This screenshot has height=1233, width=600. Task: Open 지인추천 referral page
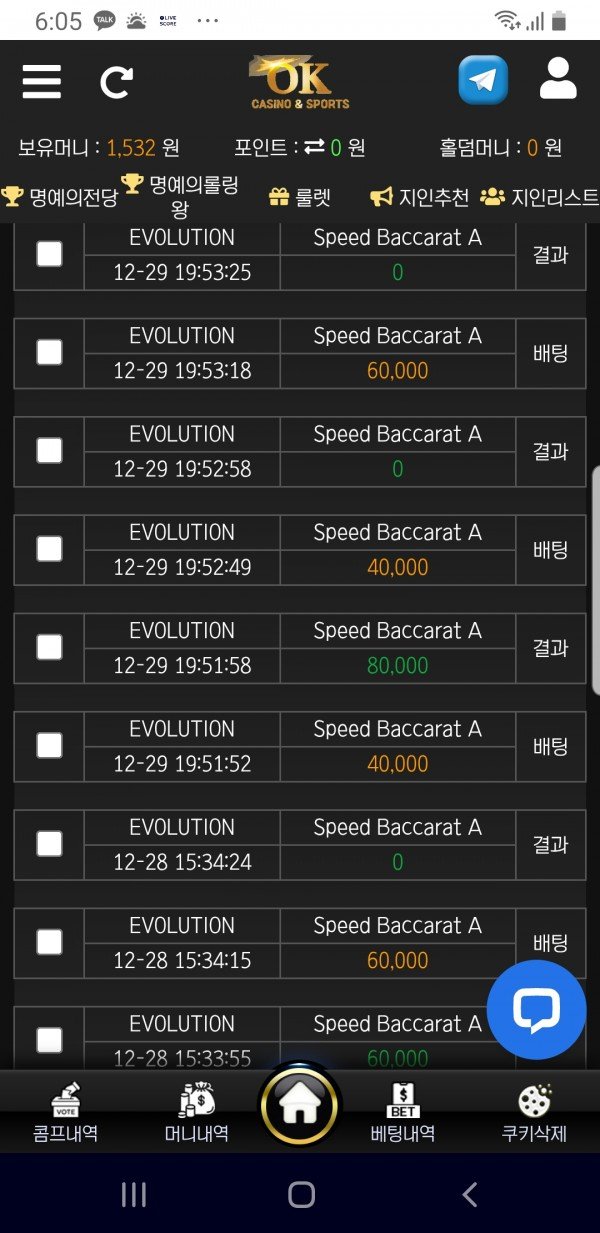coord(420,197)
